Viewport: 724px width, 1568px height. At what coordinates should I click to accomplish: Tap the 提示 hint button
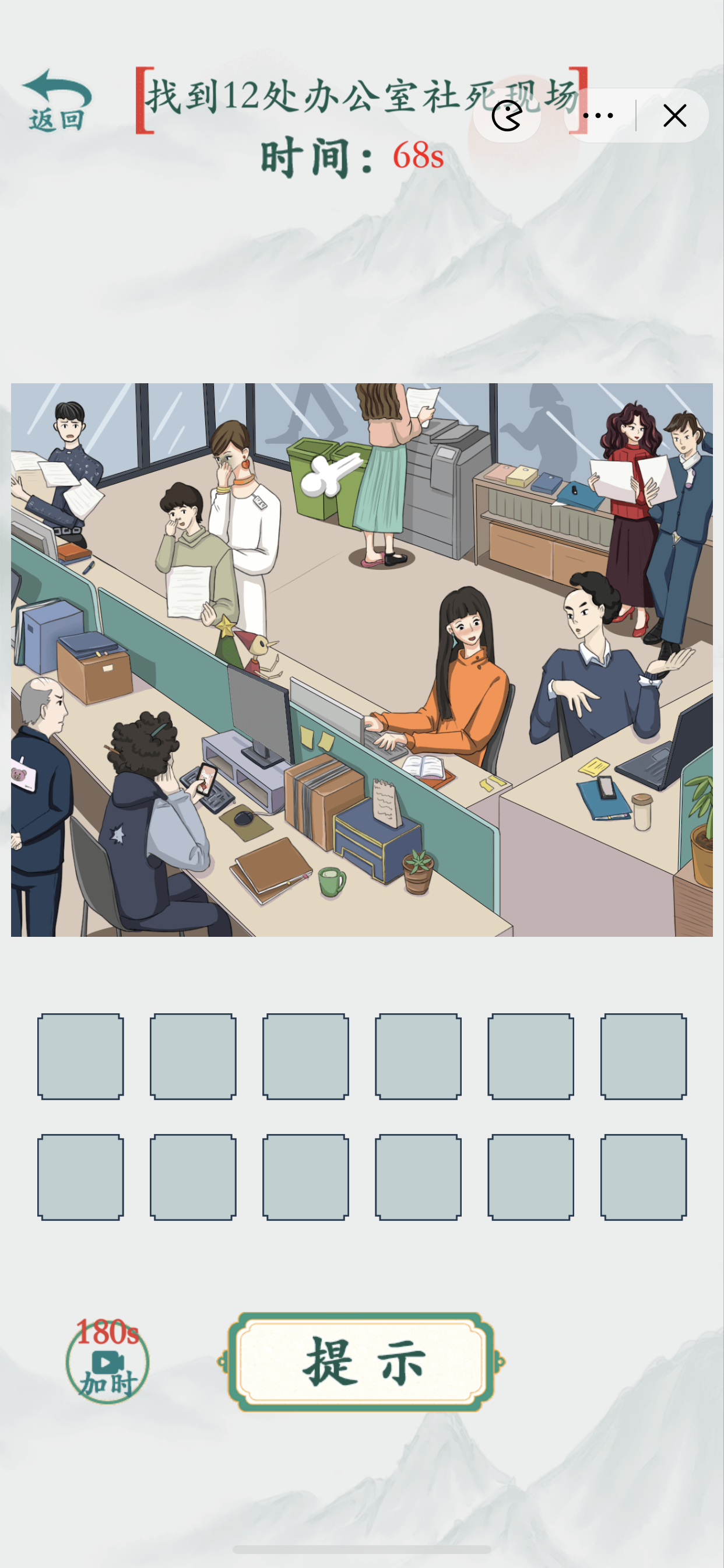pos(362,1361)
